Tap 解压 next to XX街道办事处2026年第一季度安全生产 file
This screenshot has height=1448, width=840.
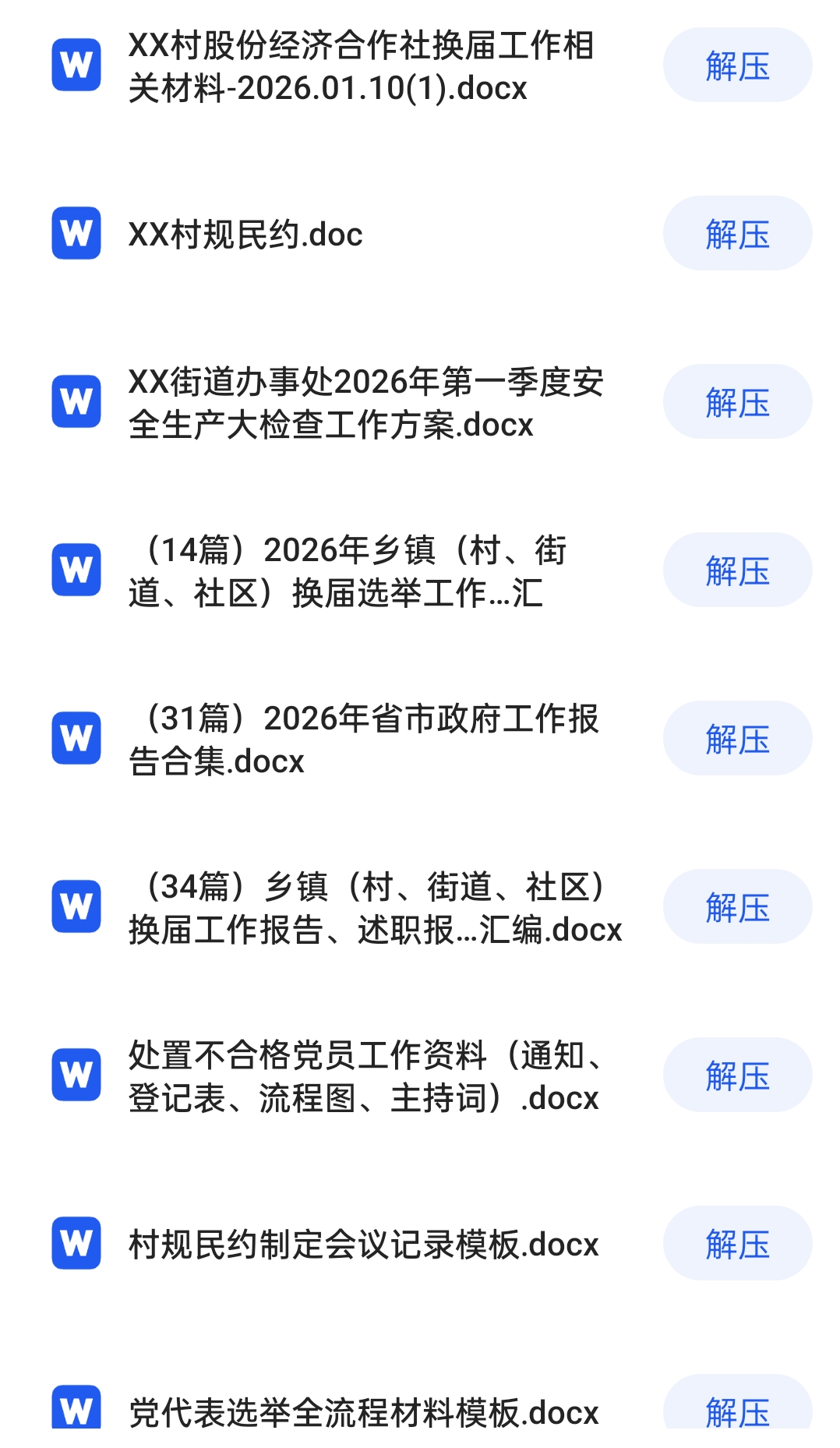pos(737,402)
